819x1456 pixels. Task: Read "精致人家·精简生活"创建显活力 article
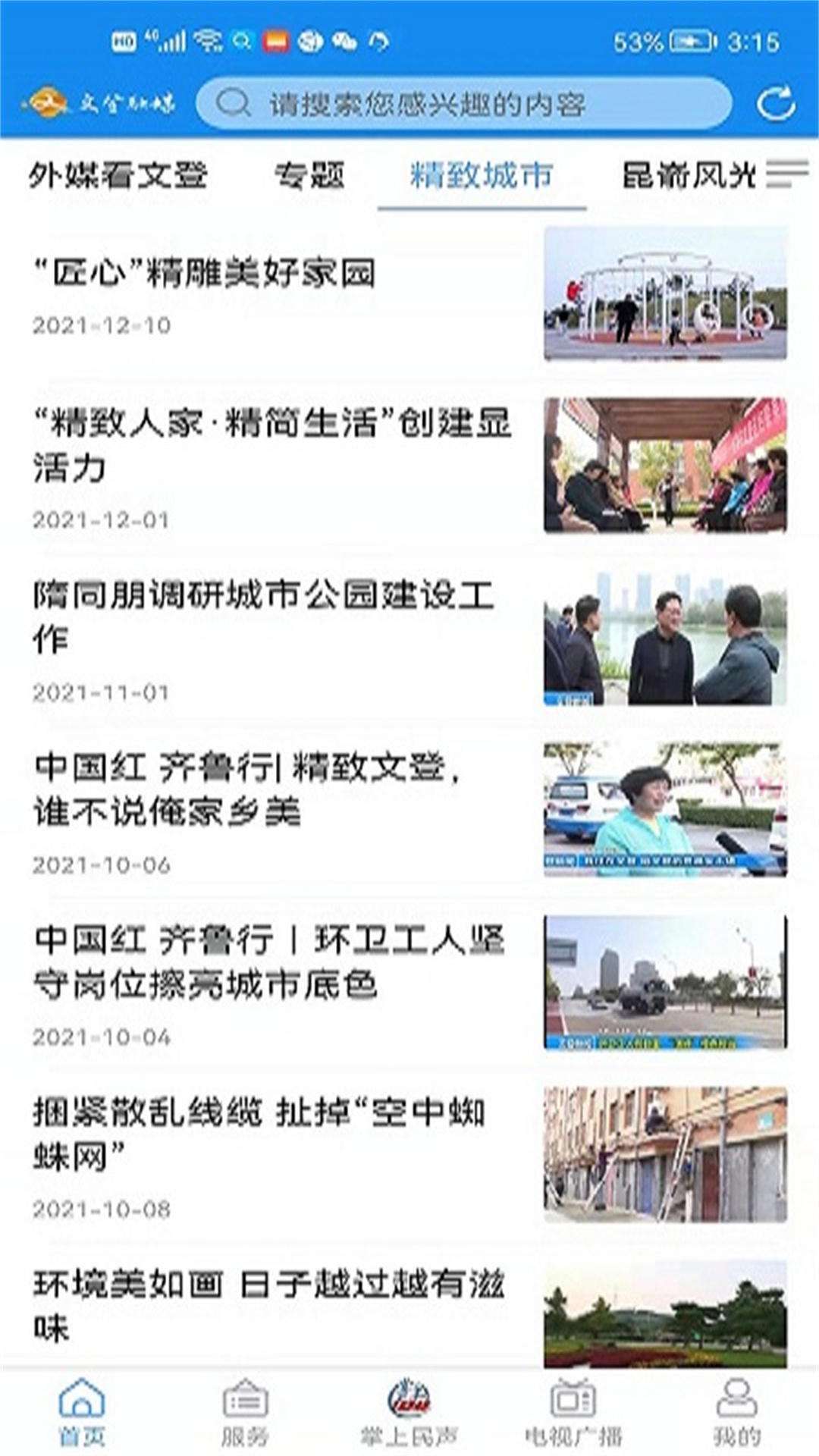pyautogui.click(x=271, y=444)
